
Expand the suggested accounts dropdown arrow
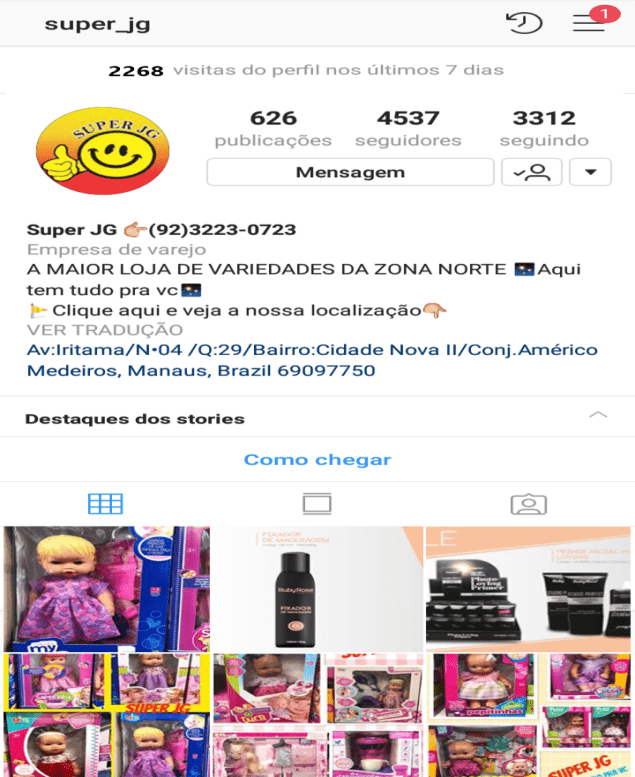pos(590,172)
